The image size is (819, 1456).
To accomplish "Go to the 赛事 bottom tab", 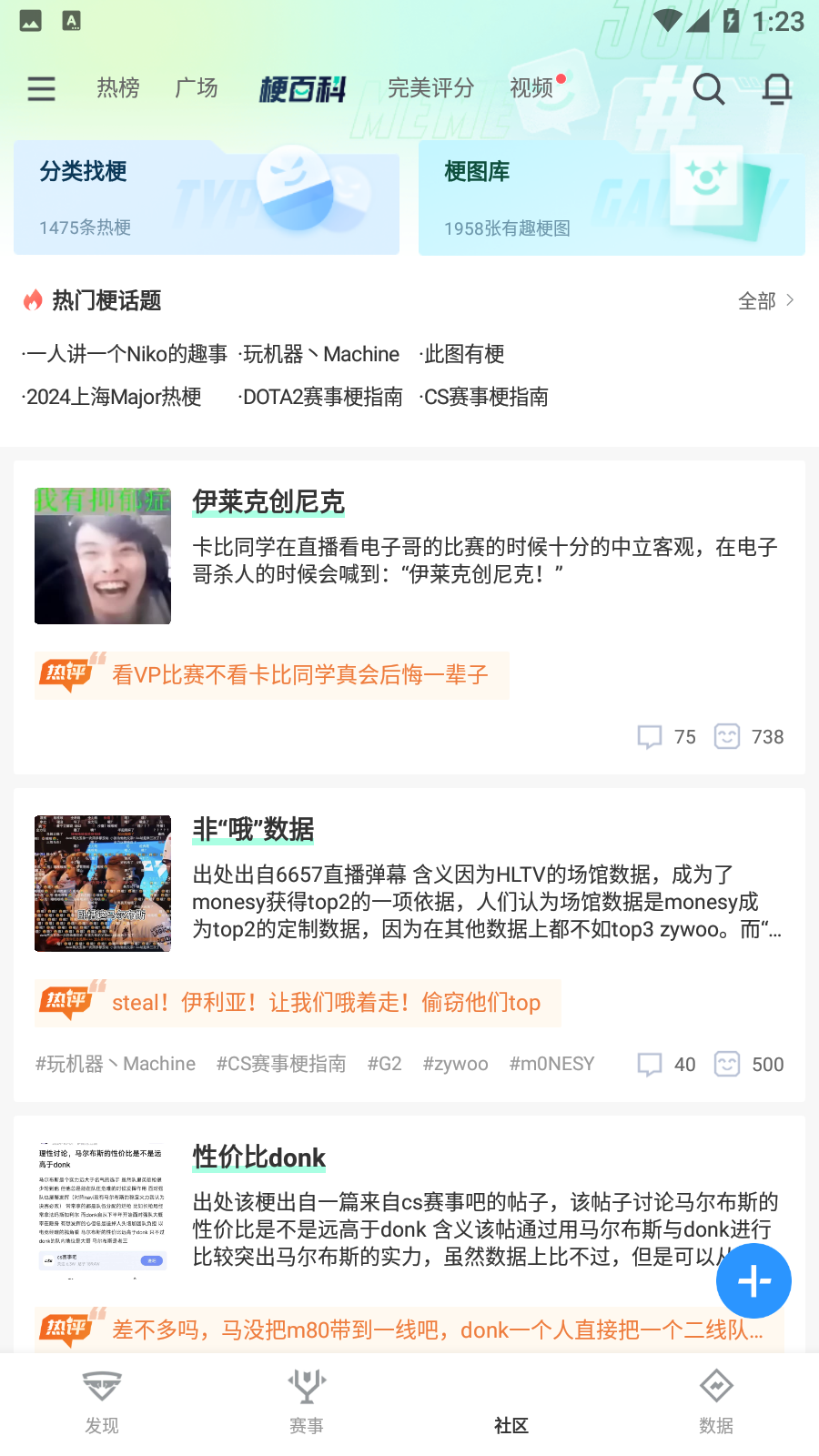I will click(x=307, y=1401).
